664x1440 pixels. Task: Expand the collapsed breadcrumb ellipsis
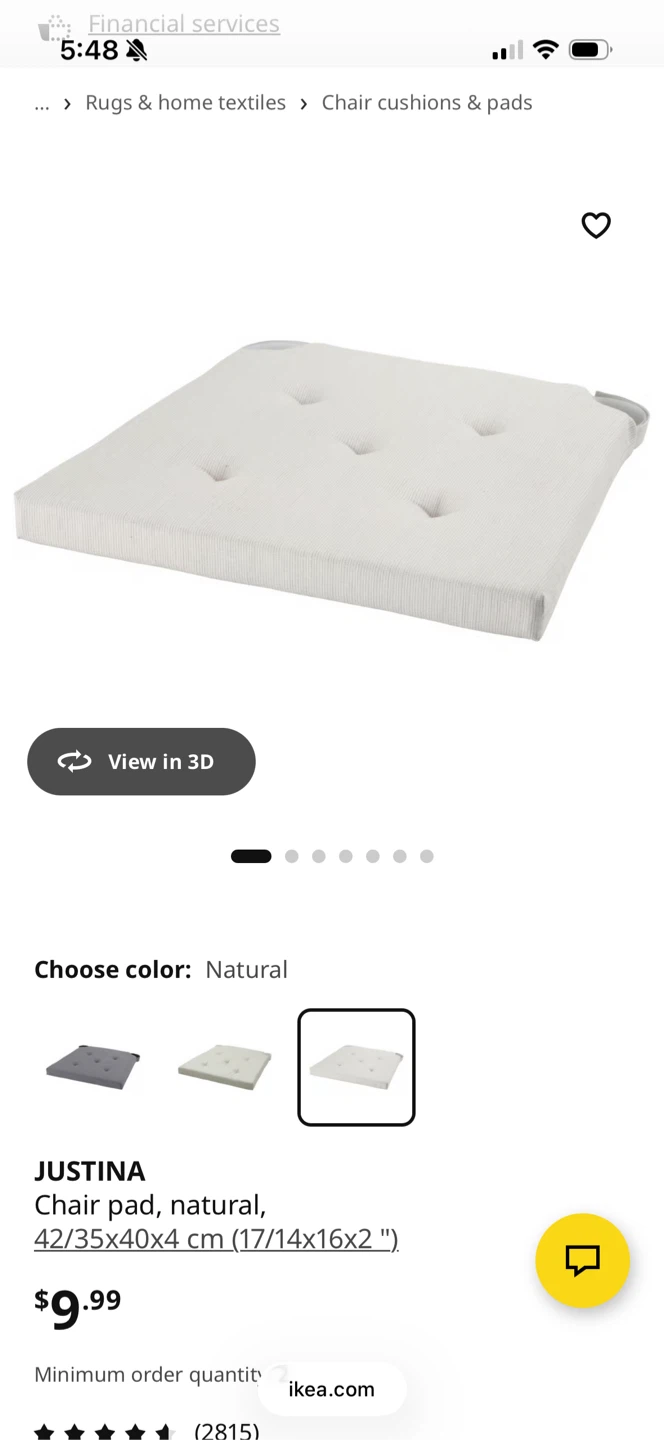pos(42,103)
